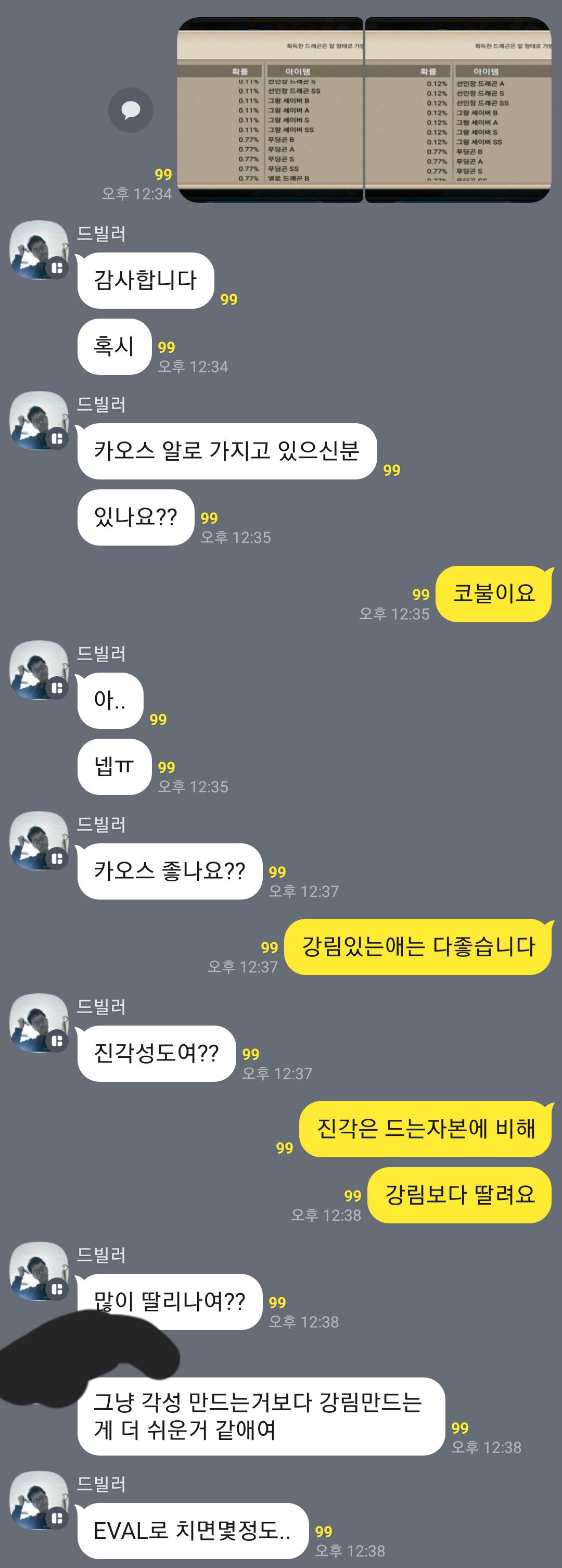Open the left shared probability table image
This screenshot has height=1568, width=562.
pyautogui.click(x=270, y=110)
